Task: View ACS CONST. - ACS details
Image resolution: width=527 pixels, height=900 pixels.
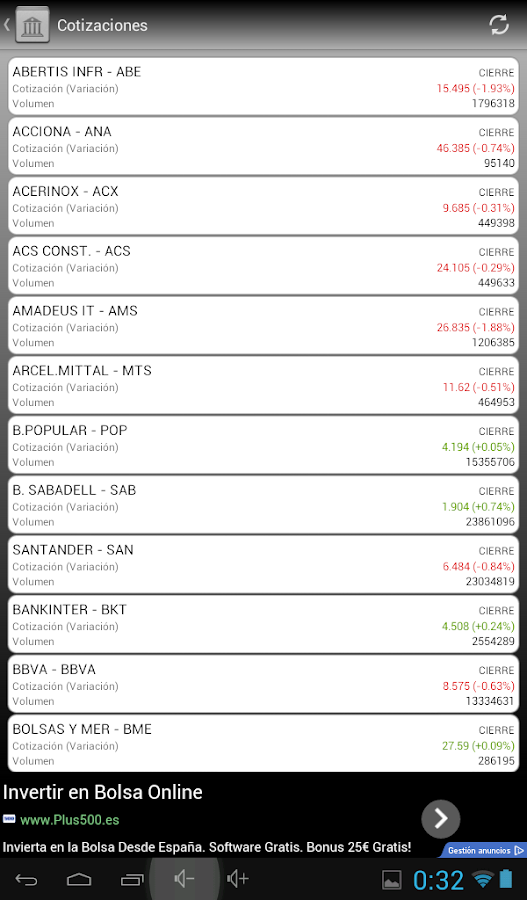Action: click(264, 265)
